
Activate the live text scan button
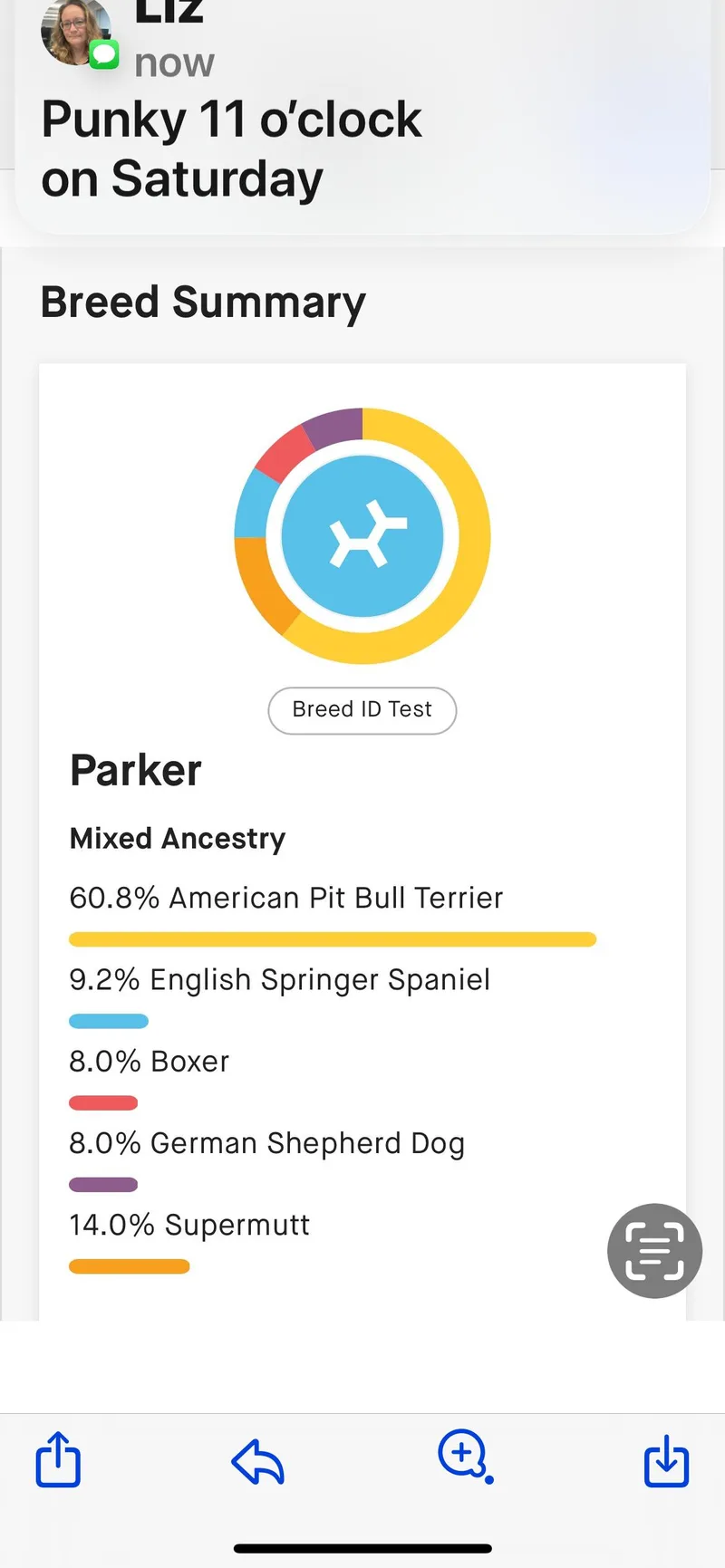pos(654,1251)
